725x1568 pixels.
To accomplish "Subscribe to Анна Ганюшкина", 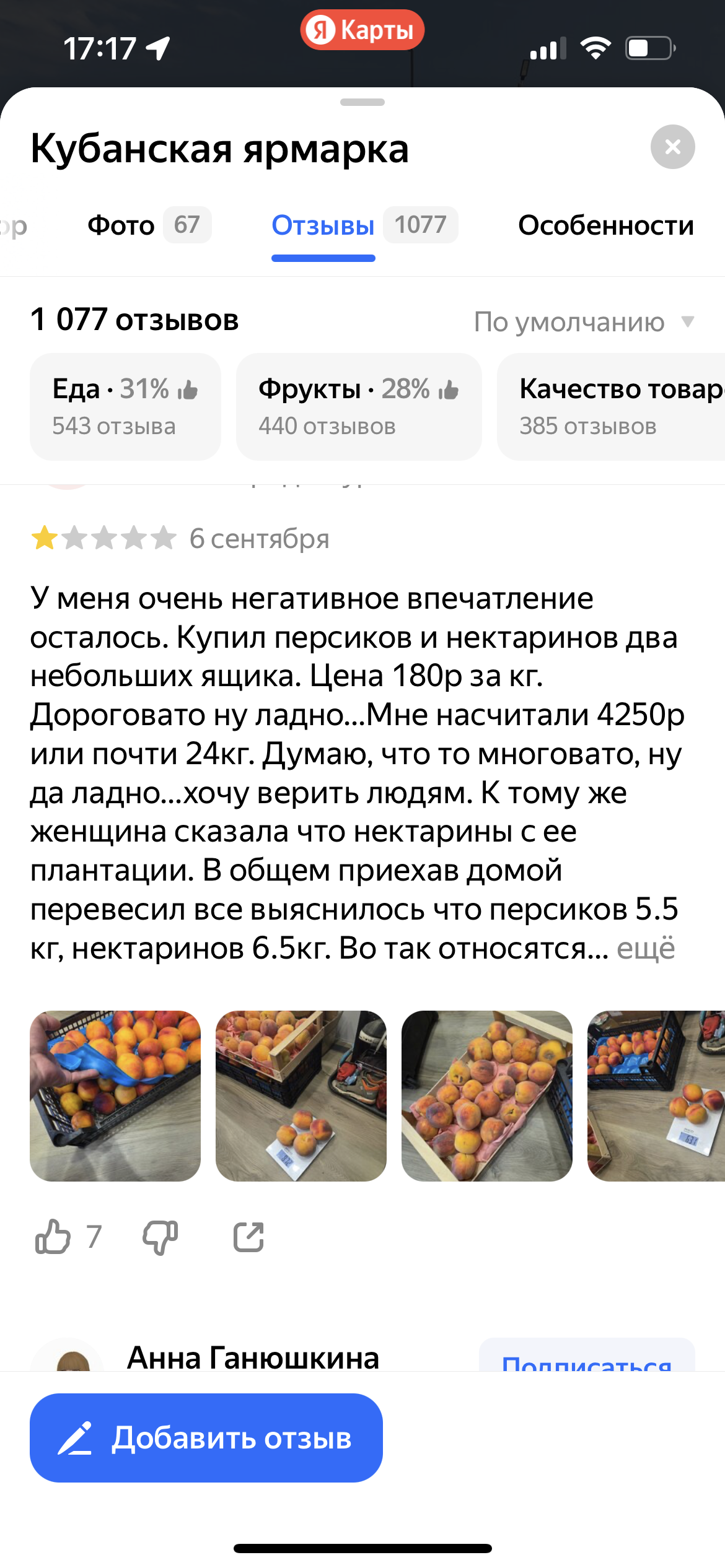I will (586, 1359).
